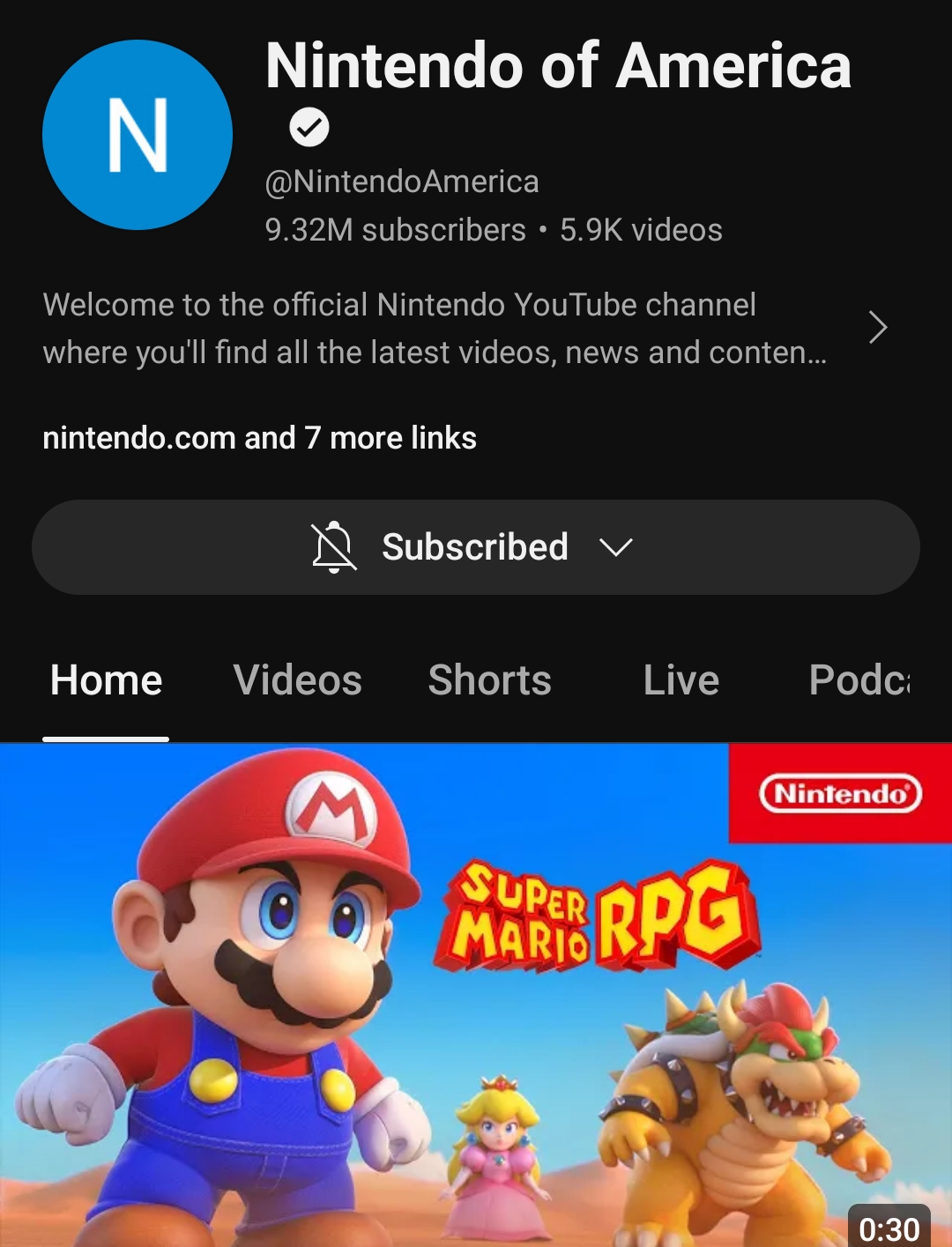Click the channel name Nintendo of America

(558, 69)
